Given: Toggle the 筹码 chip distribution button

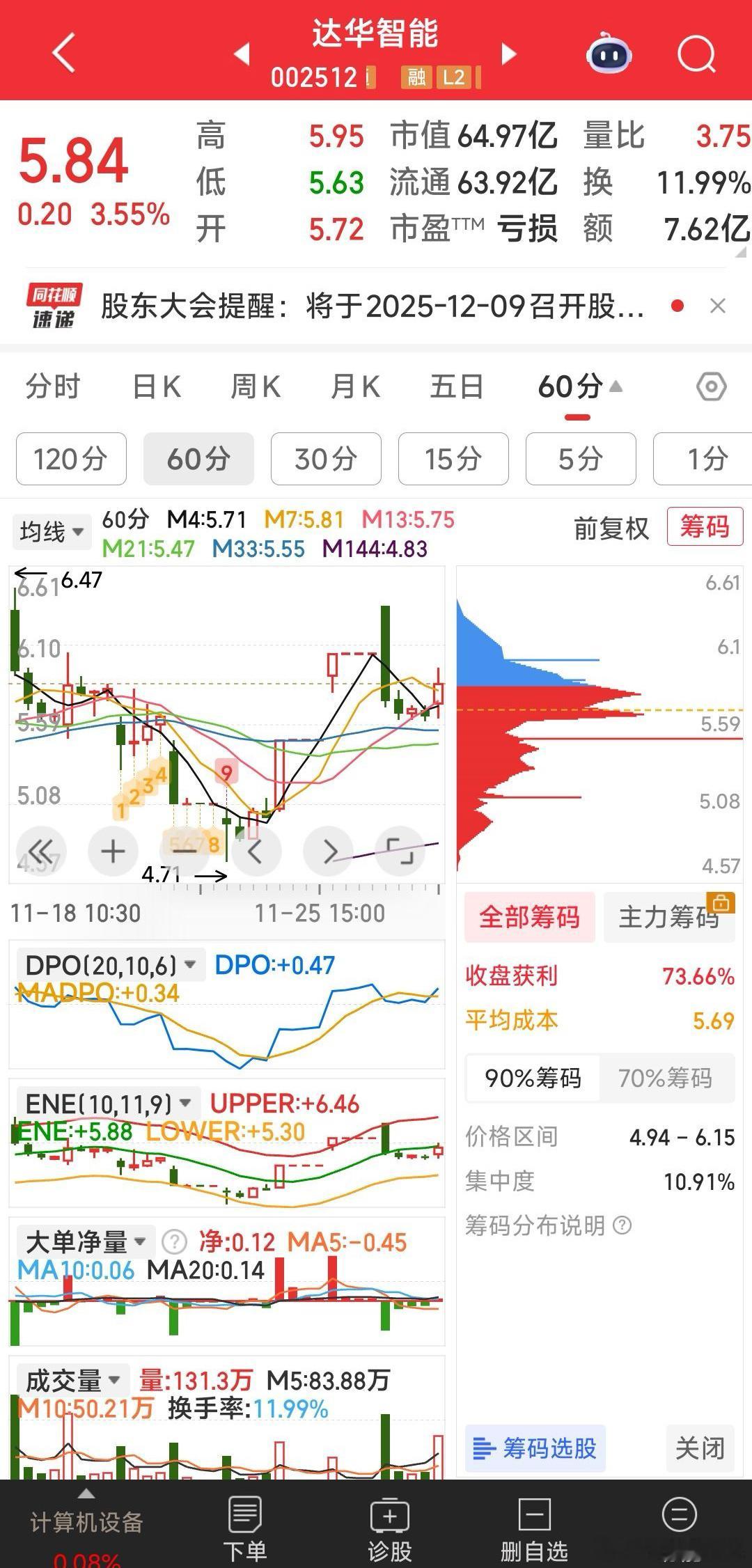Looking at the screenshot, I should (705, 526).
